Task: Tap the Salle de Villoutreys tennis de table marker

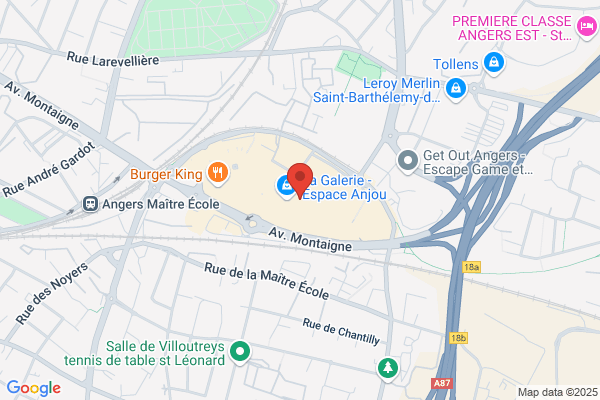Action: point(240,352)
